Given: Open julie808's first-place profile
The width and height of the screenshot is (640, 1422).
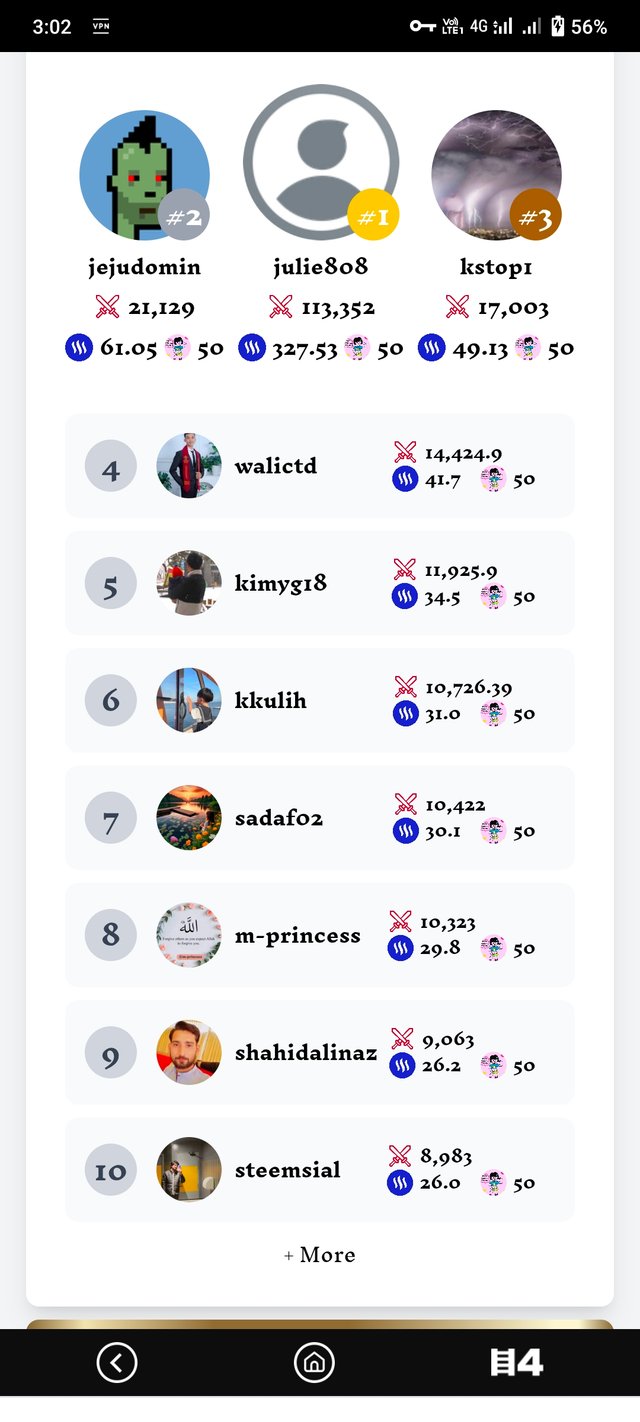Looking at the screenshot, I should [x=320, y=176].
